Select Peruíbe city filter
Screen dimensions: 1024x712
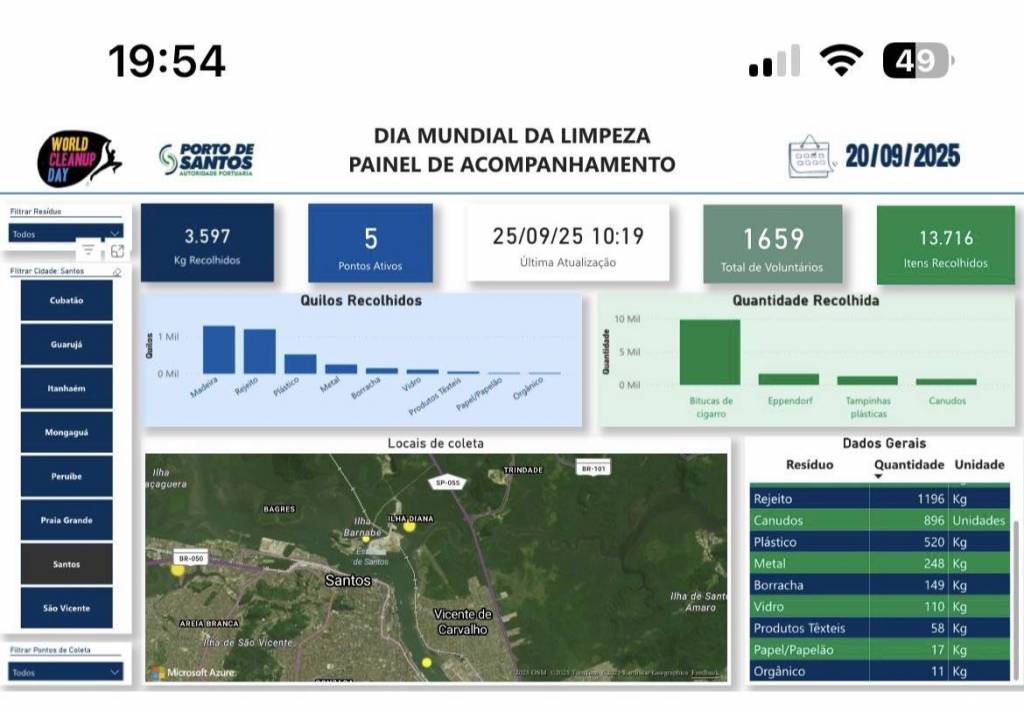[66, 476]
